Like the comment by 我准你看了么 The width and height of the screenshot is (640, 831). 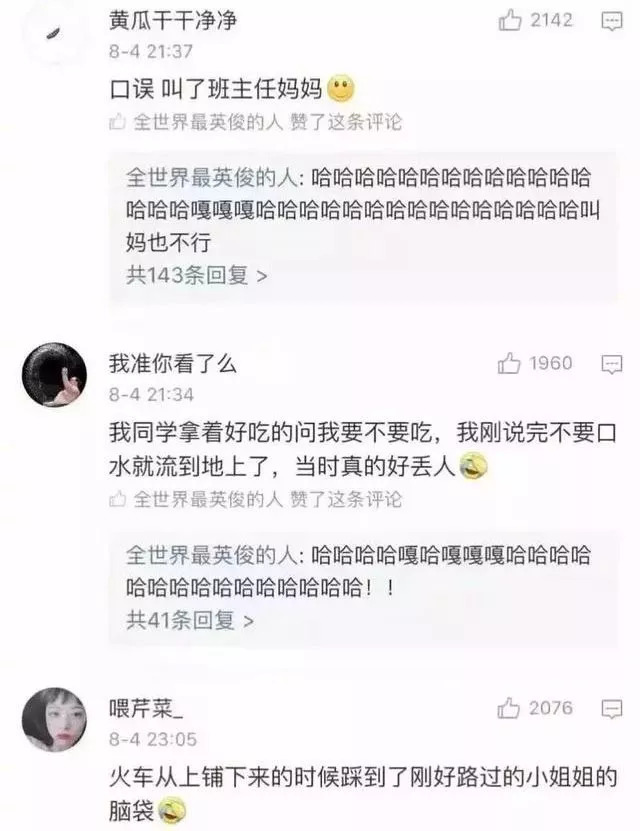[x=510, y=364]
